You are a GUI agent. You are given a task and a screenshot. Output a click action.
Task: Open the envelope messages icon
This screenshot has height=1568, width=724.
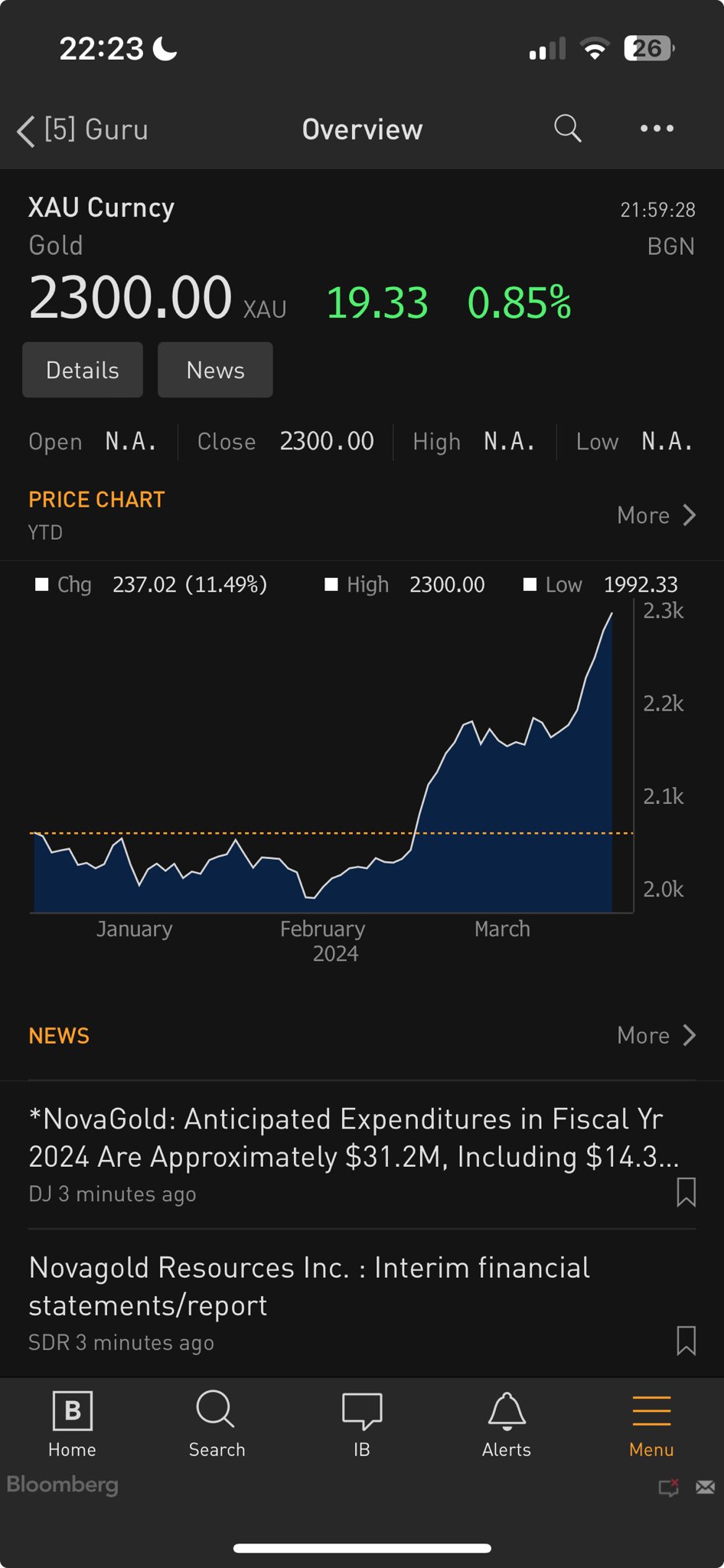705,1487
